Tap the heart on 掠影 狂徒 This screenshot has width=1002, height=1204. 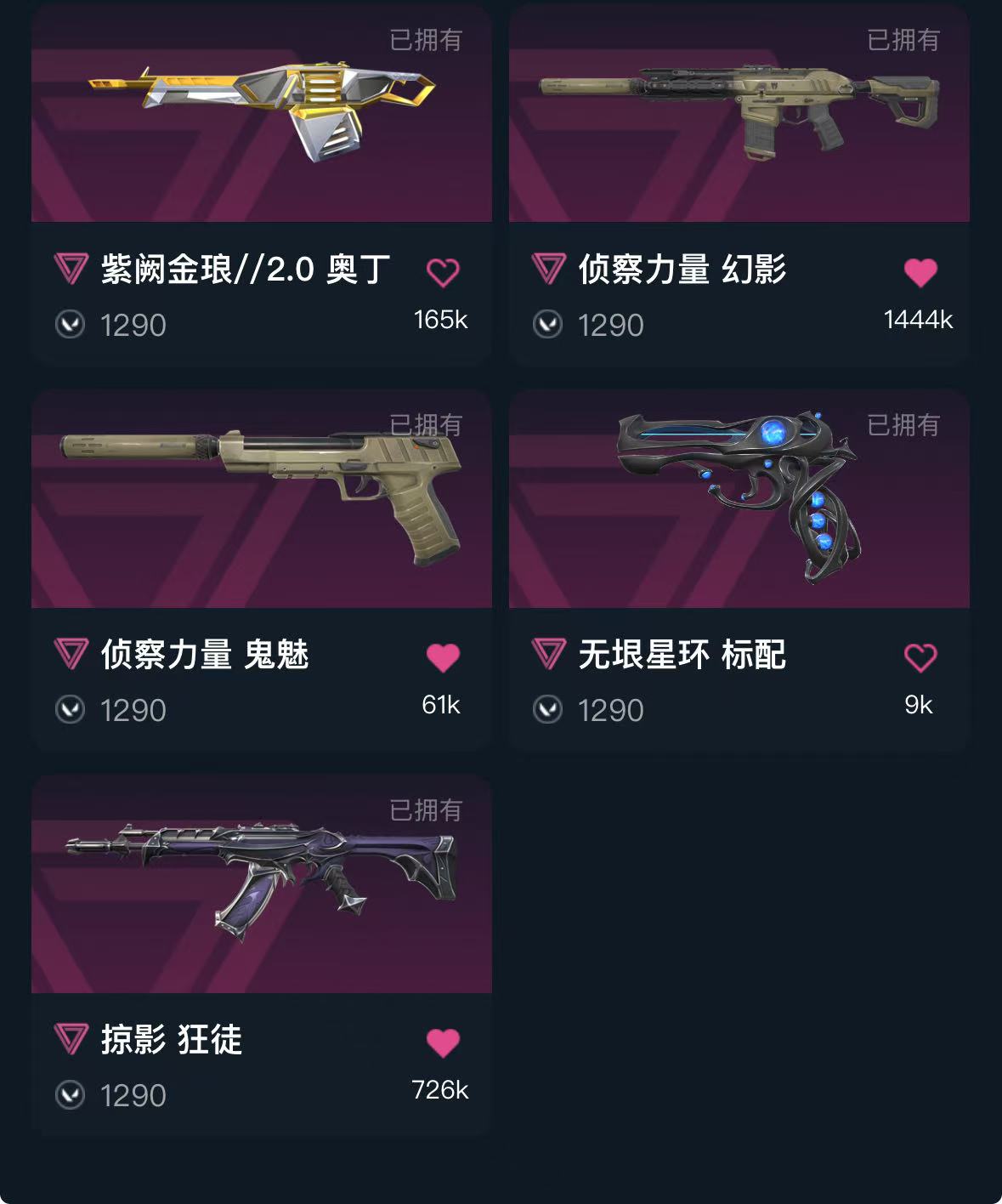[x=442, y=1042]
